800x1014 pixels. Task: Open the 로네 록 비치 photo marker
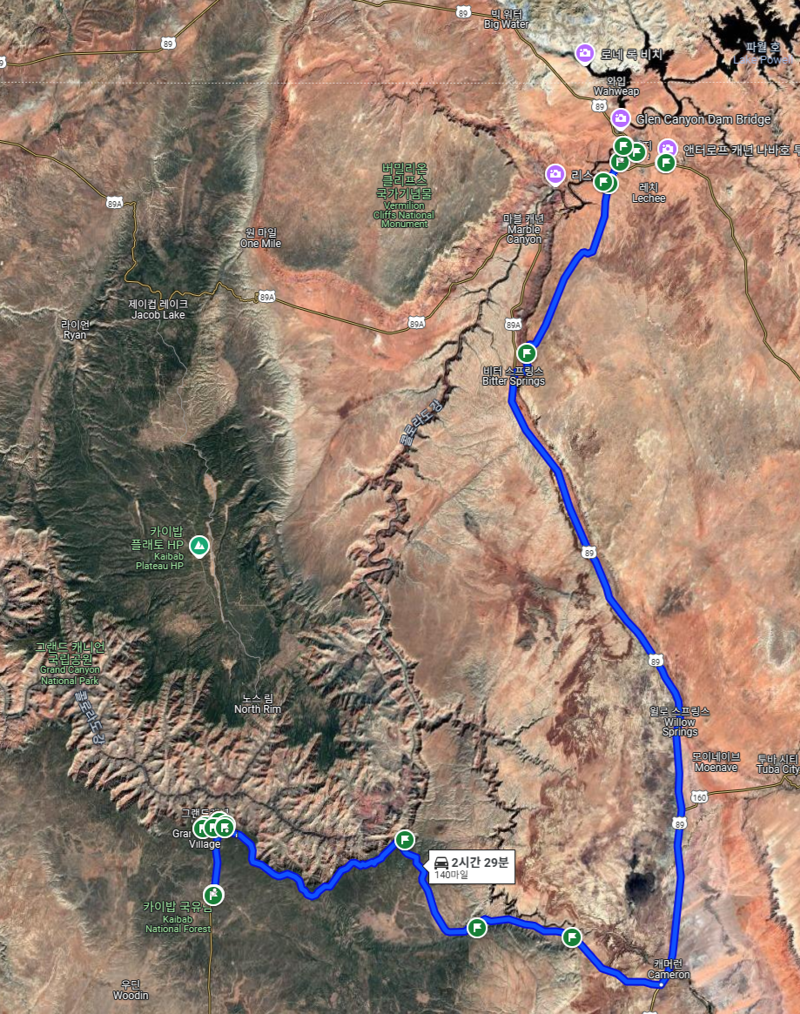(x=585, y=53)
